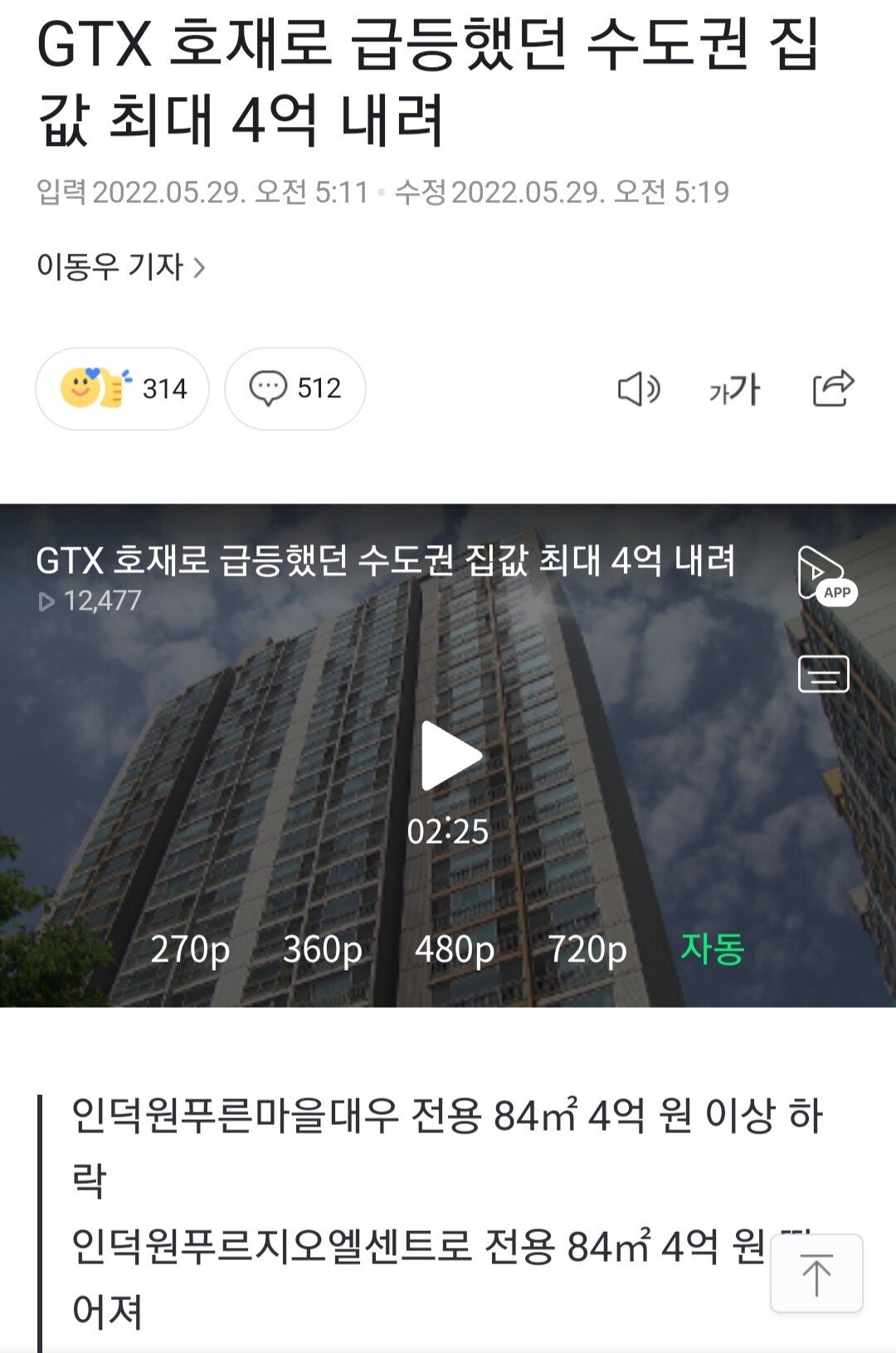Open the 512 comments
The image size is (896, 1353).
tap(295, 388)
